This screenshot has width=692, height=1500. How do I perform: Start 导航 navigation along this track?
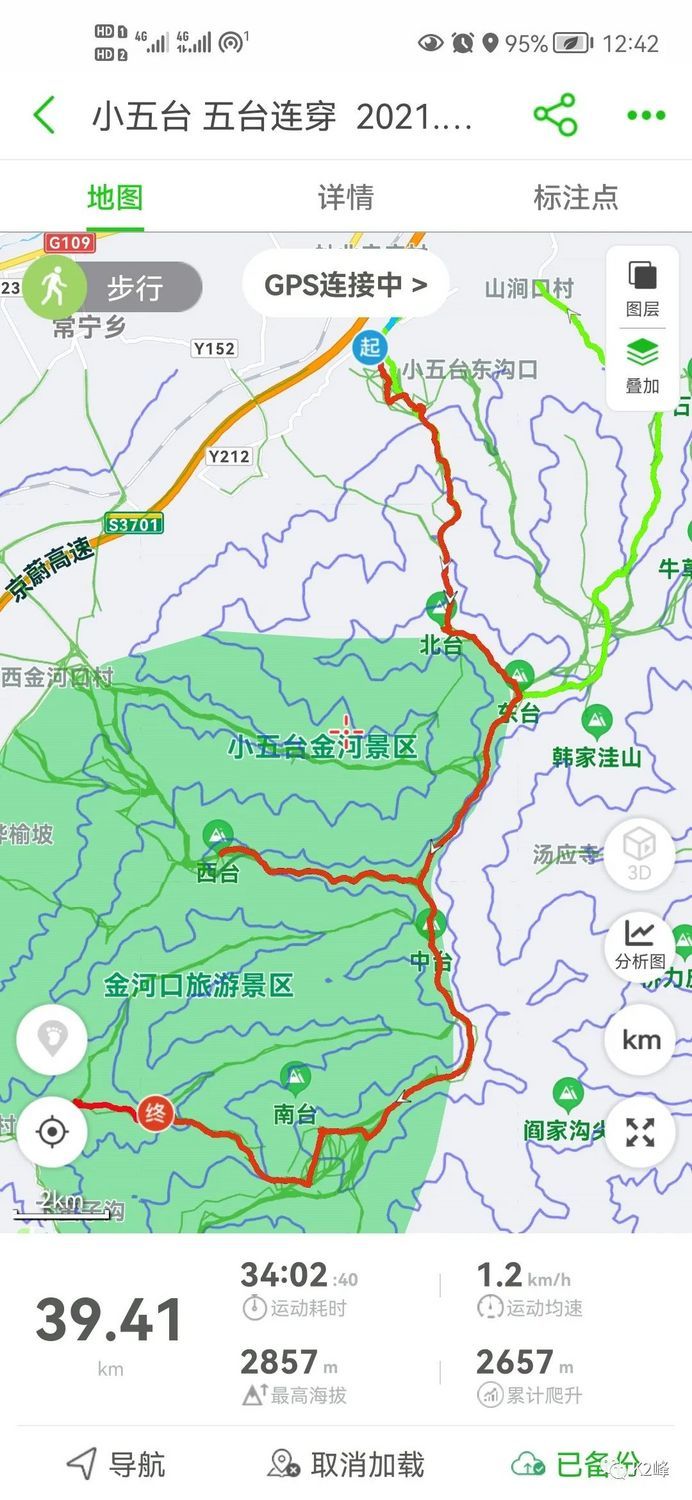116,1465
